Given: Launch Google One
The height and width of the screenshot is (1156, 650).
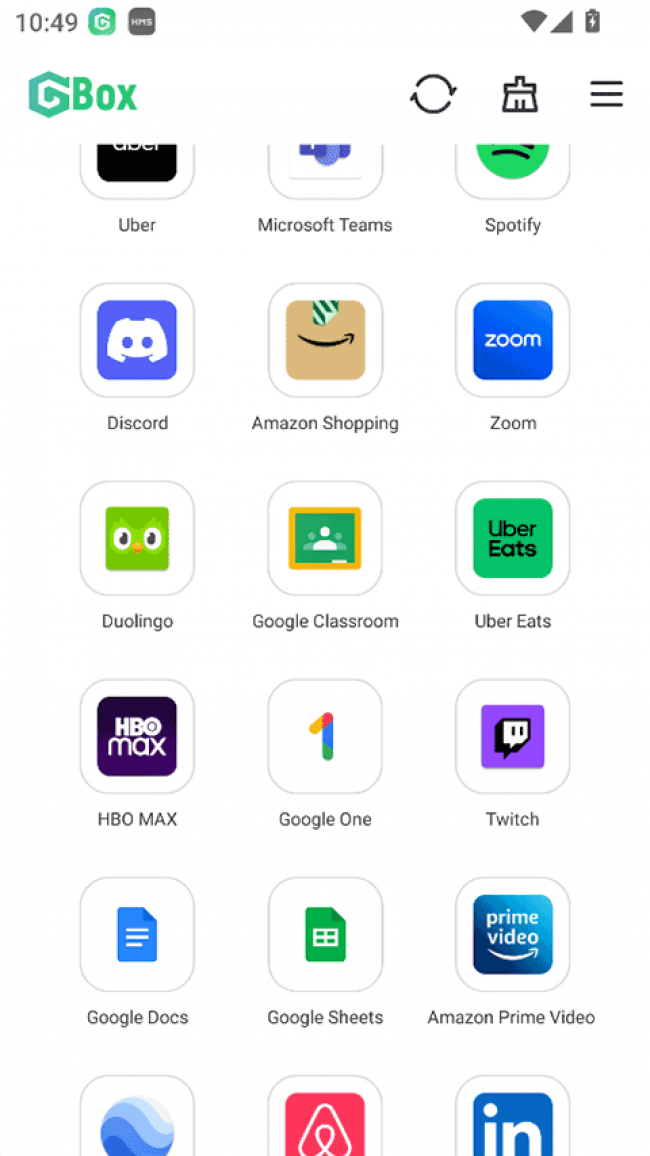Looking at the screenshot, I should coord(325,736).
